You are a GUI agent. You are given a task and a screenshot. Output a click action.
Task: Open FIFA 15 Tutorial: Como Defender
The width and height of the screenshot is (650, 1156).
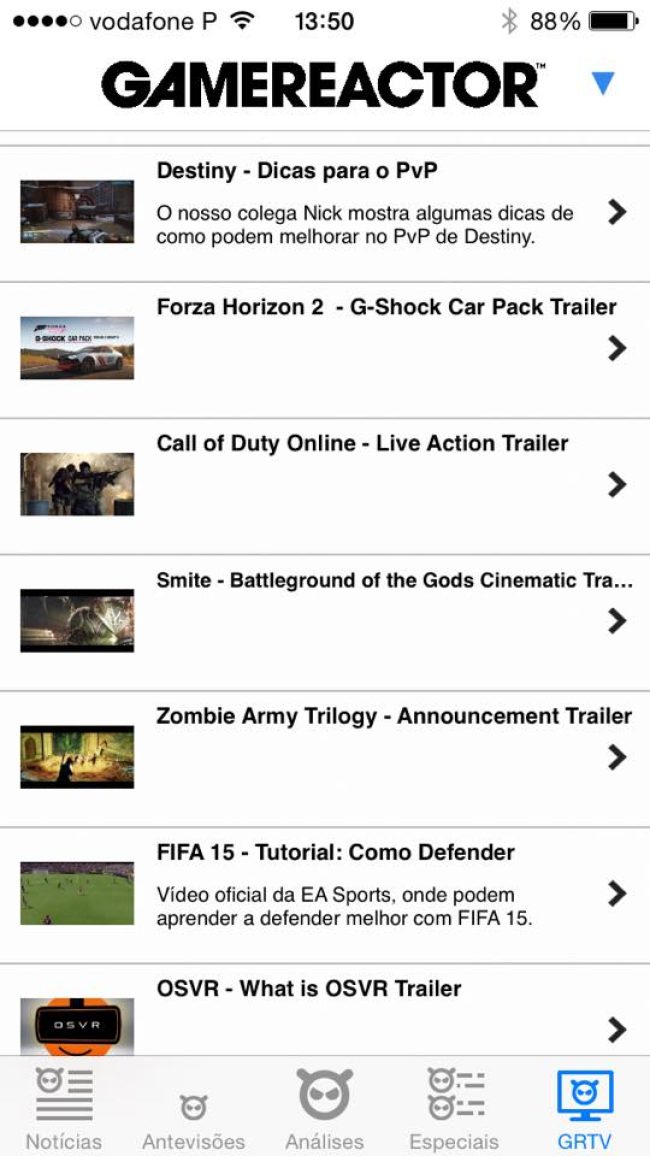click(325, 895)
